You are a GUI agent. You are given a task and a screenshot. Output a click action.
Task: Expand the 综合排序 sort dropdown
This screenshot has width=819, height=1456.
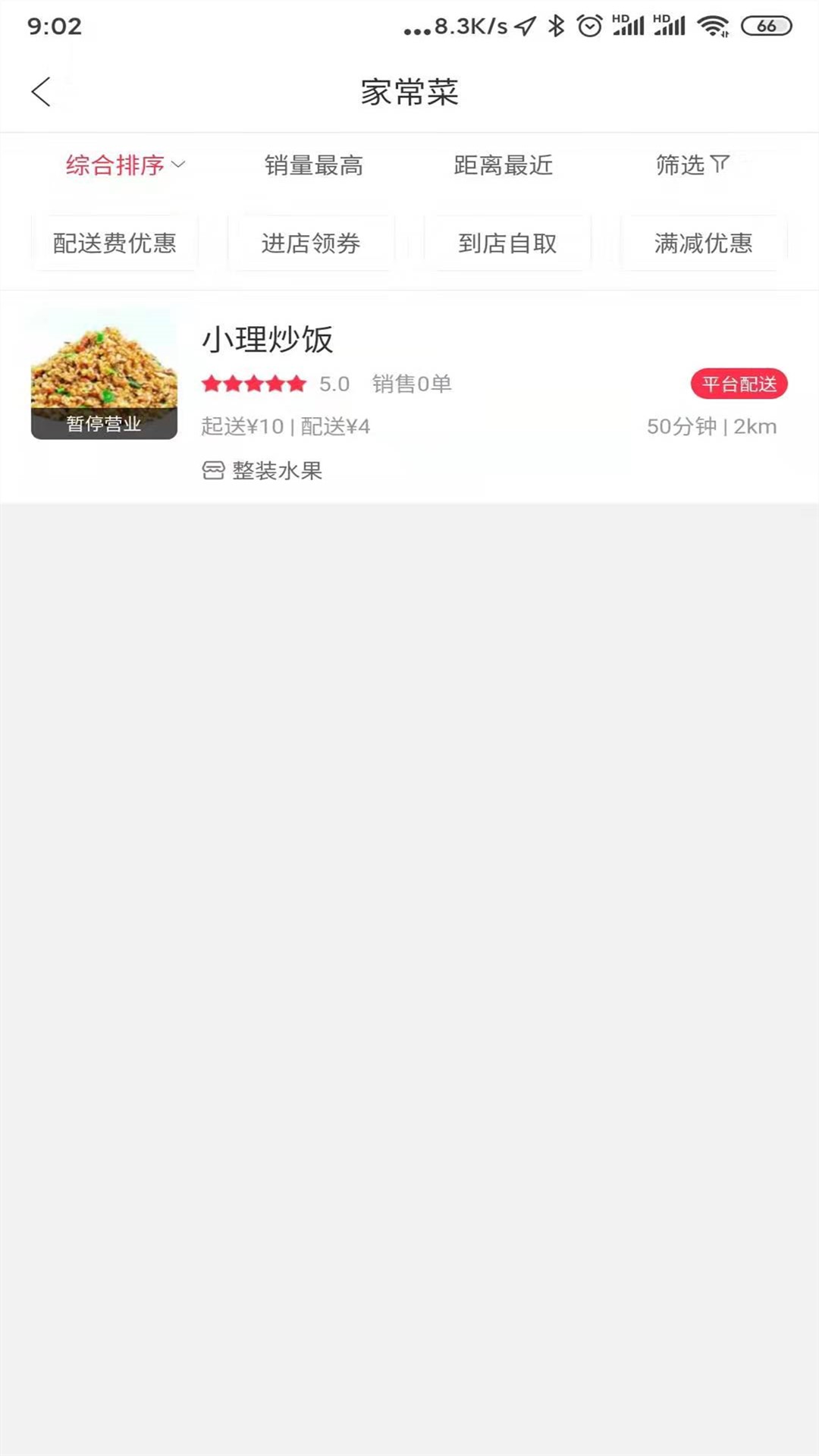point(125,165)
